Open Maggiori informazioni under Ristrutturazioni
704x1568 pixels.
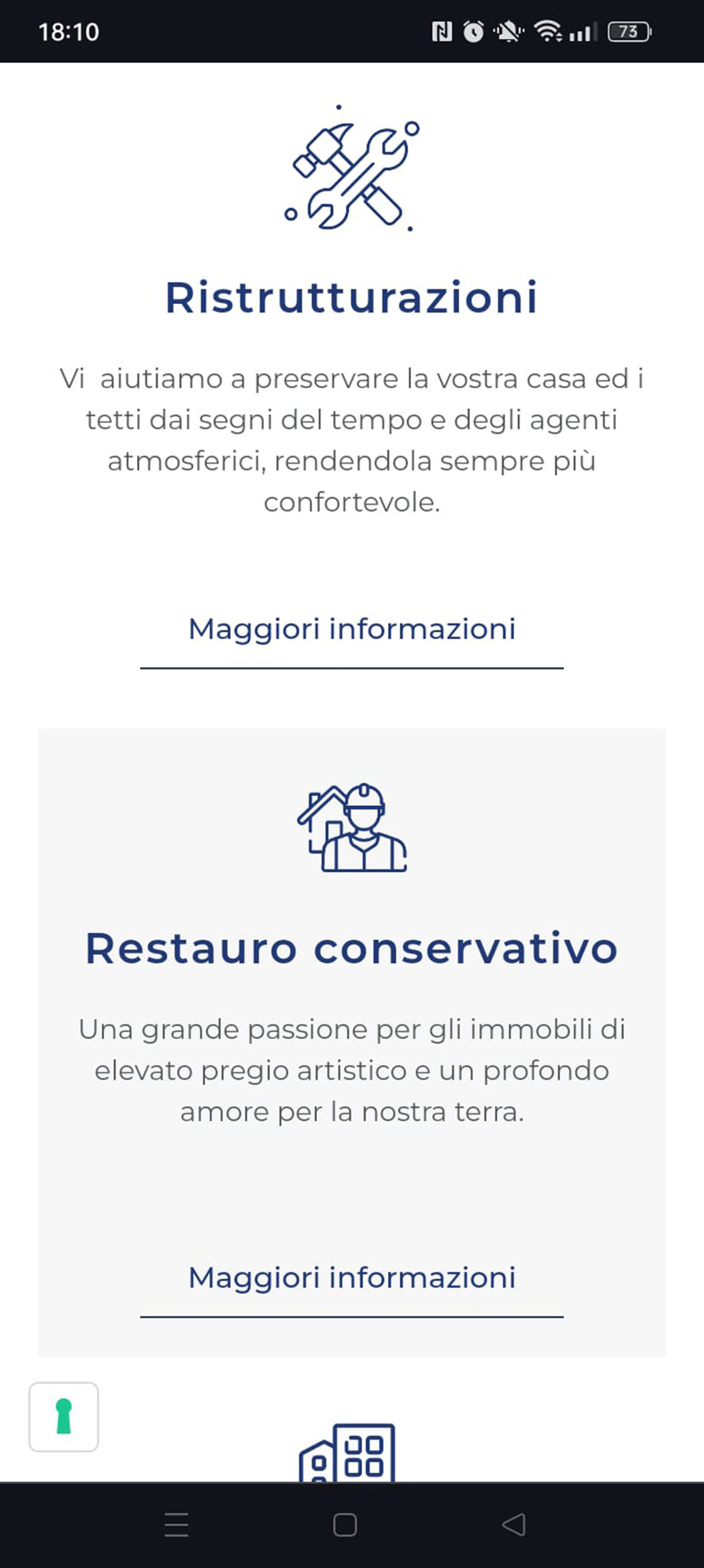click(352, 629)
